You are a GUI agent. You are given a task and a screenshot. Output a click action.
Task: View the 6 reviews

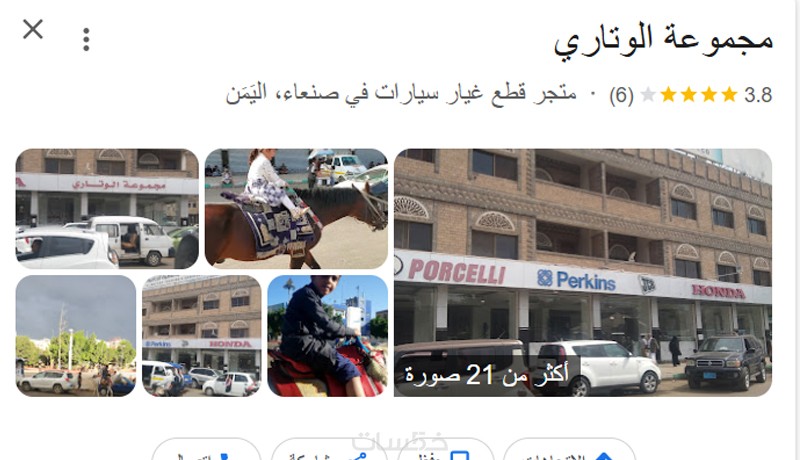click(622, 96)
